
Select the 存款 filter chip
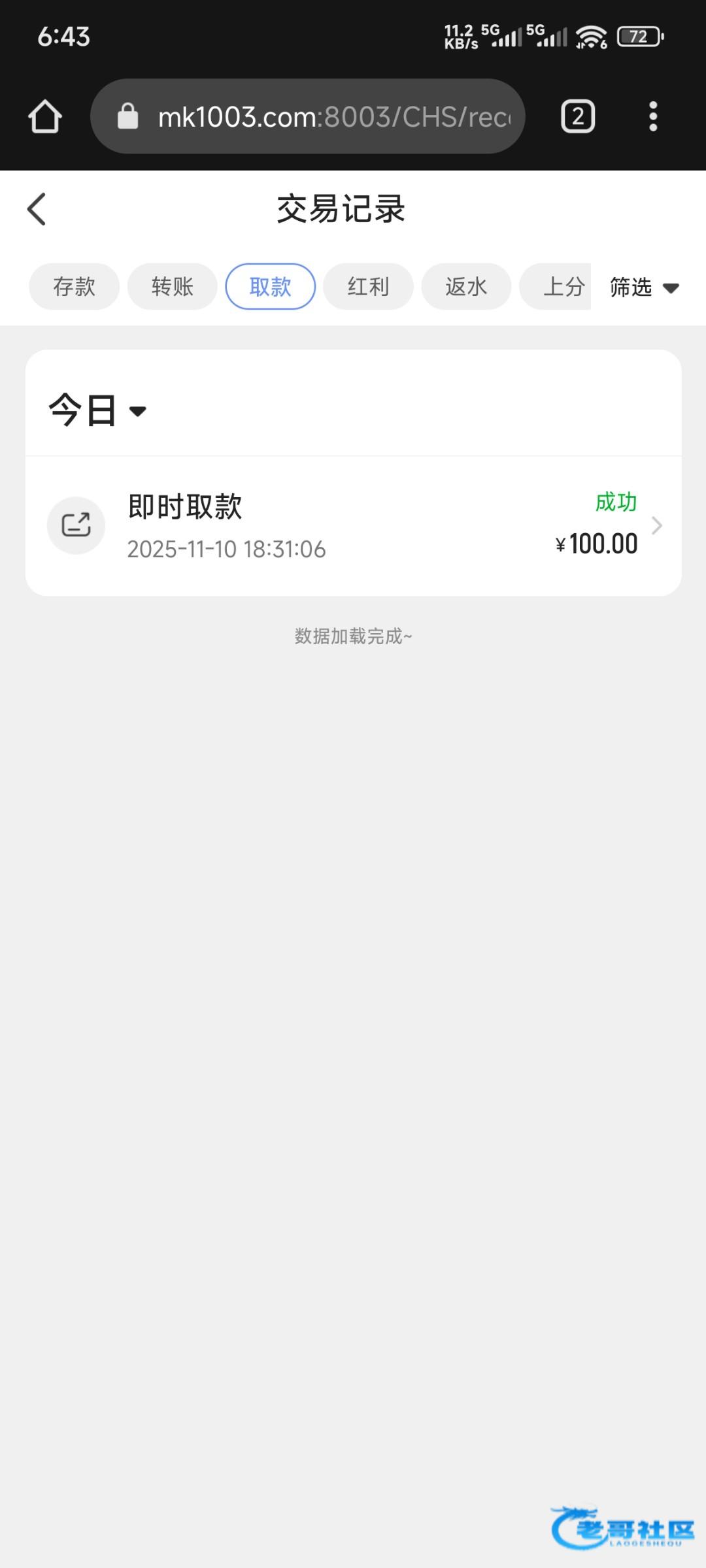(74, 287)
